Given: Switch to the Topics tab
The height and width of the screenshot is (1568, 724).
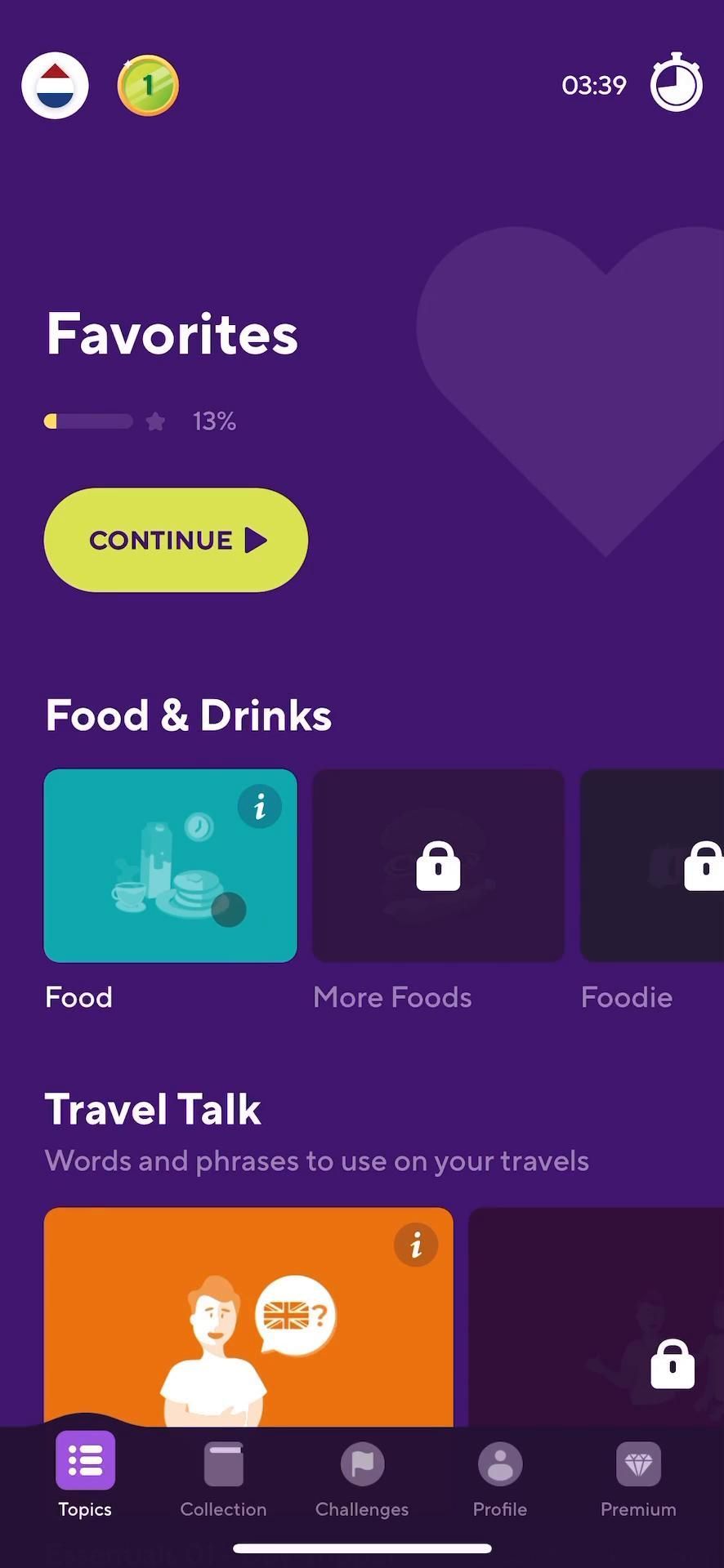Looking at the screenshot, I should (x=85, y=1475).
